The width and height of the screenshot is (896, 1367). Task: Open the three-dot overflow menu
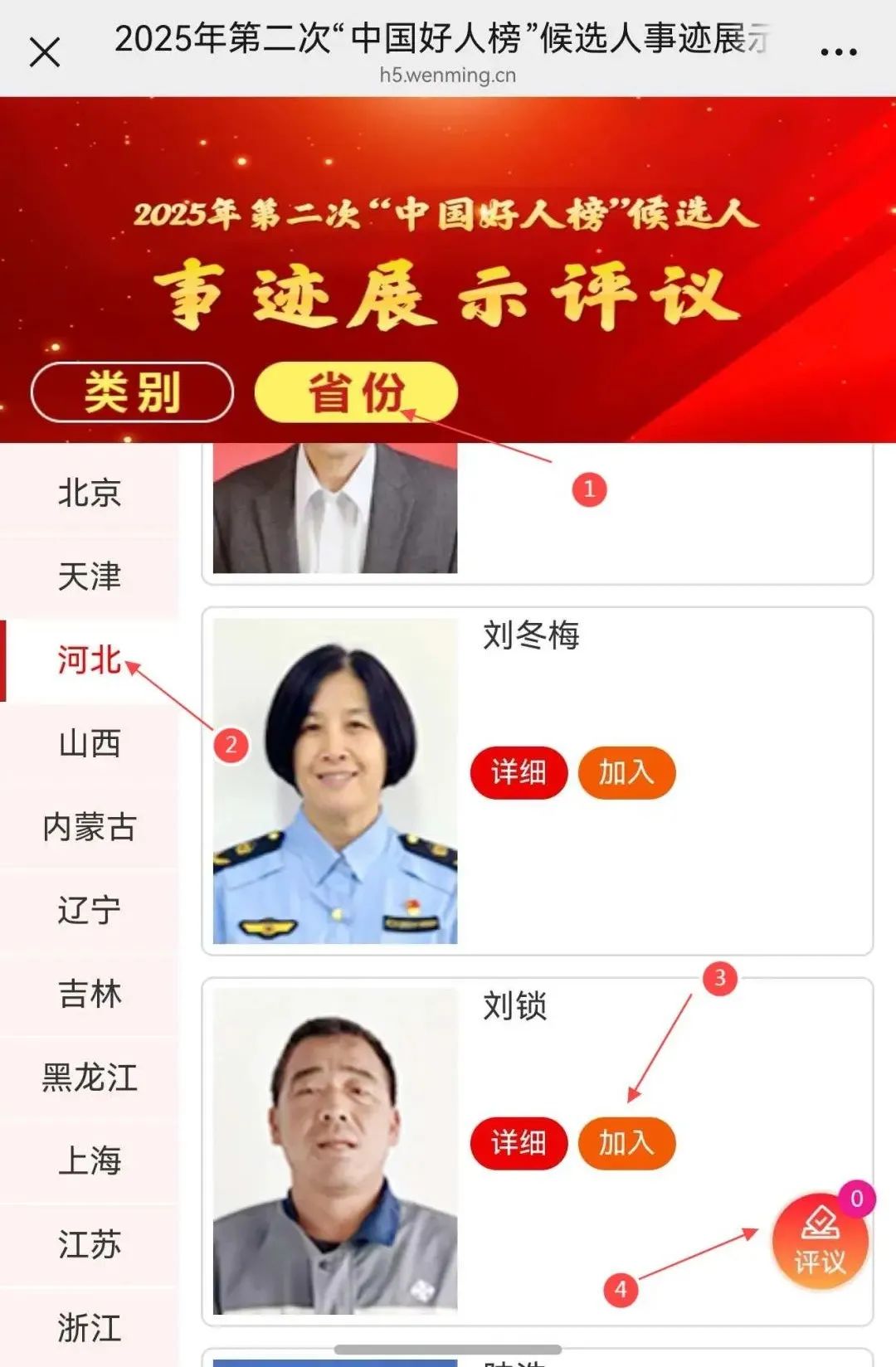[838, 52]
